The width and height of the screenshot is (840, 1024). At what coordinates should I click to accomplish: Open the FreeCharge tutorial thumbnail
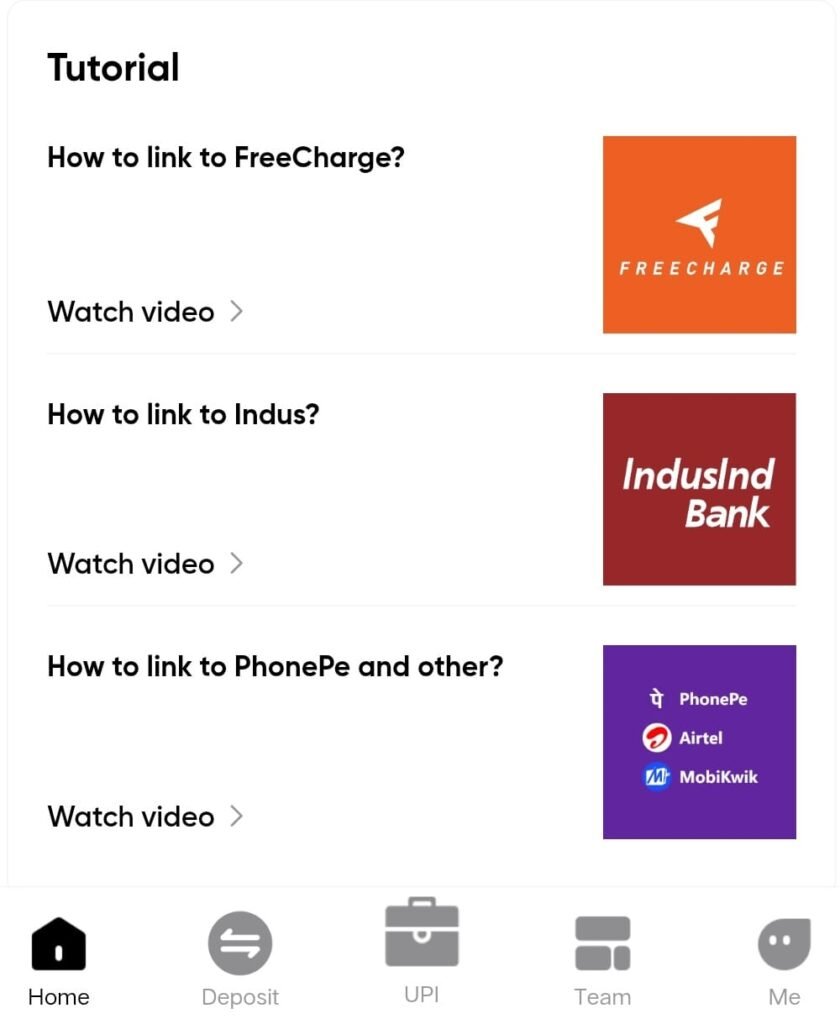[699, 235]
